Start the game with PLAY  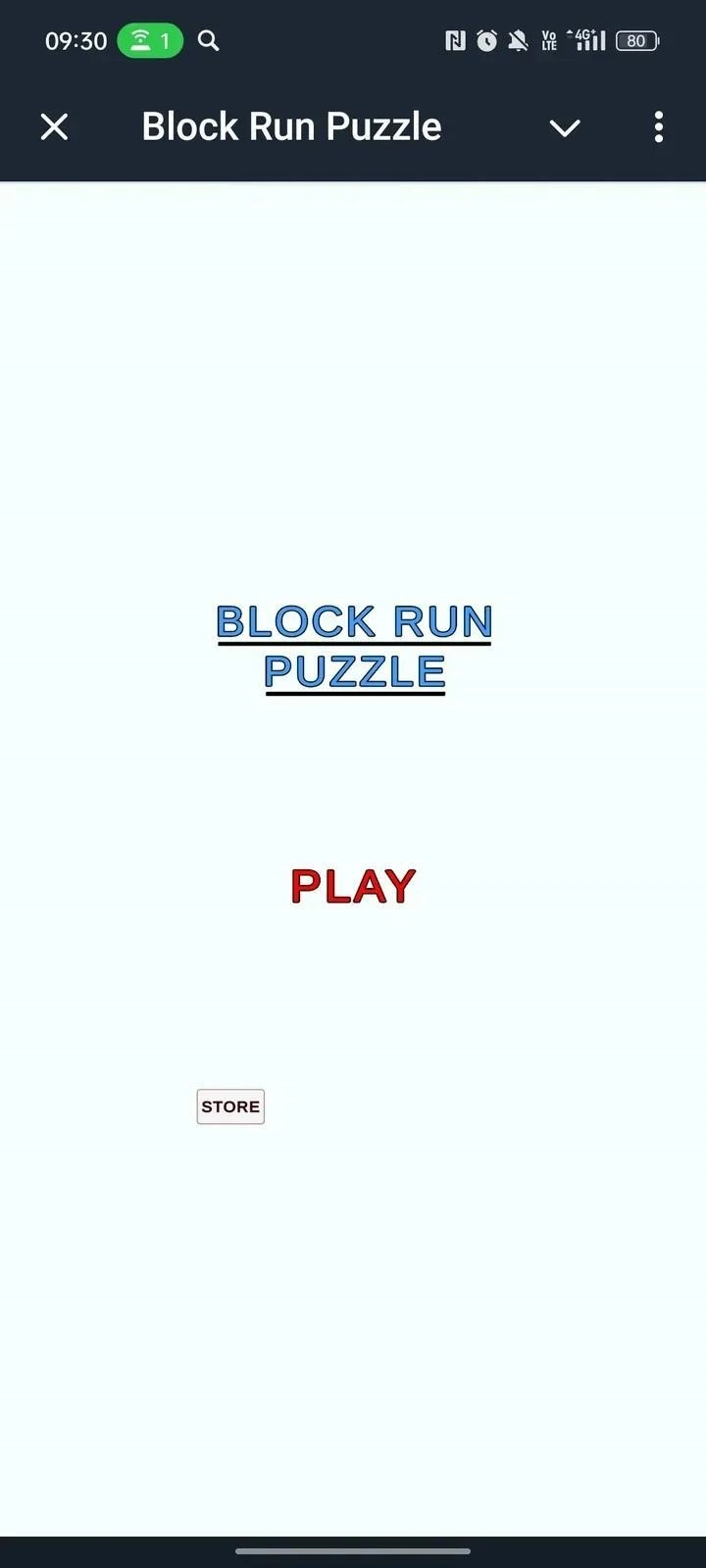353,886
